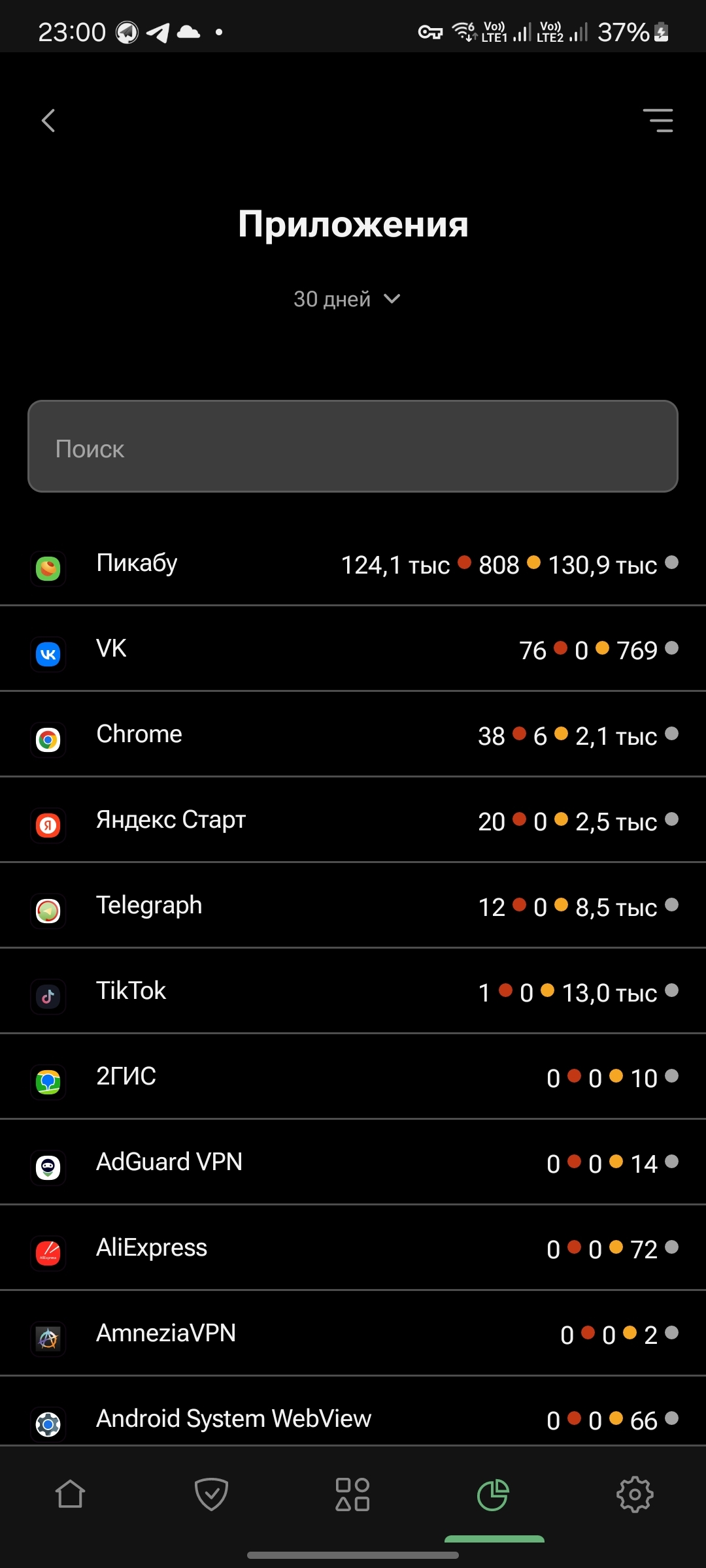Select the statistics pie chart tab
The height and width of the screenshot is (1568, 706).
[x=494, y=1495]
